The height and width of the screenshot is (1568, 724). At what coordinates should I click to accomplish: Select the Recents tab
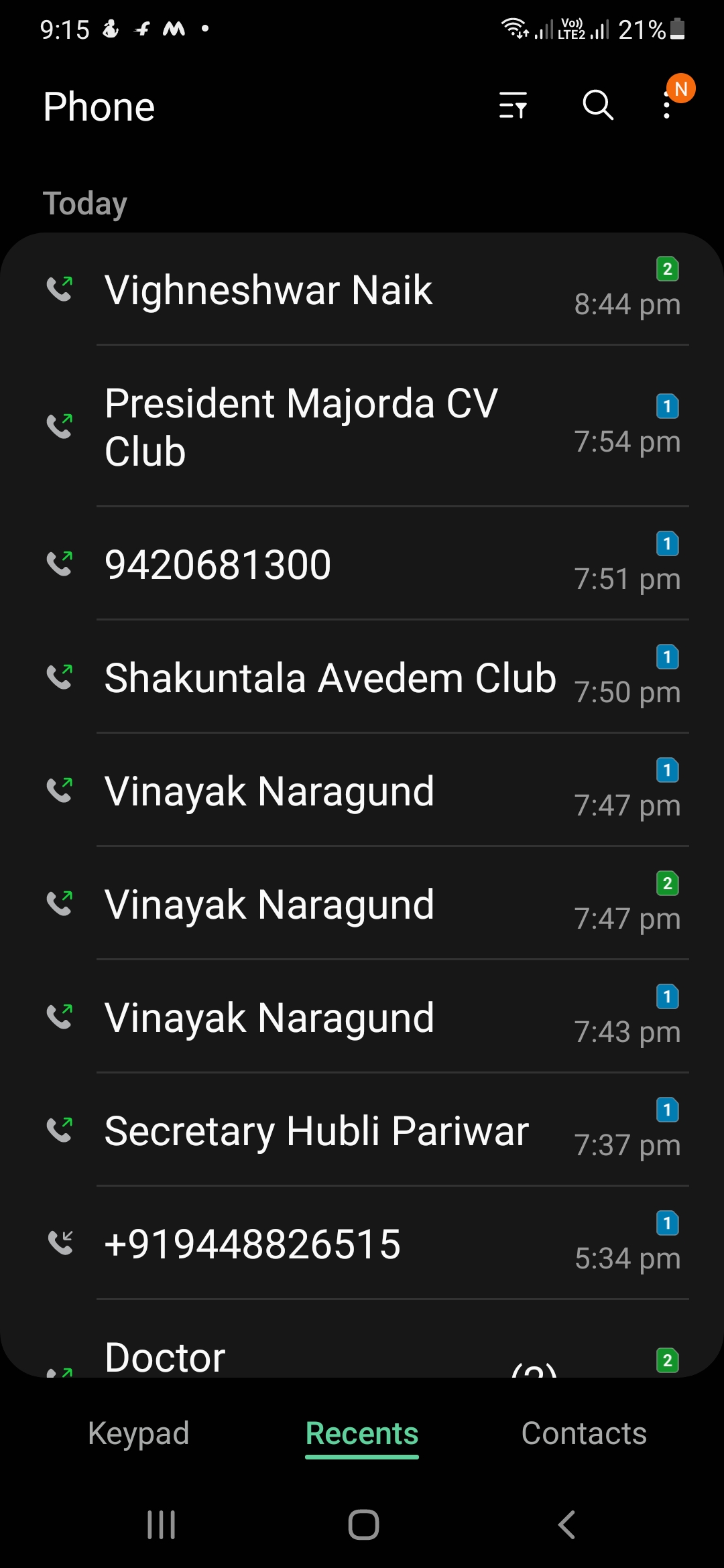tap(362, 1434)
